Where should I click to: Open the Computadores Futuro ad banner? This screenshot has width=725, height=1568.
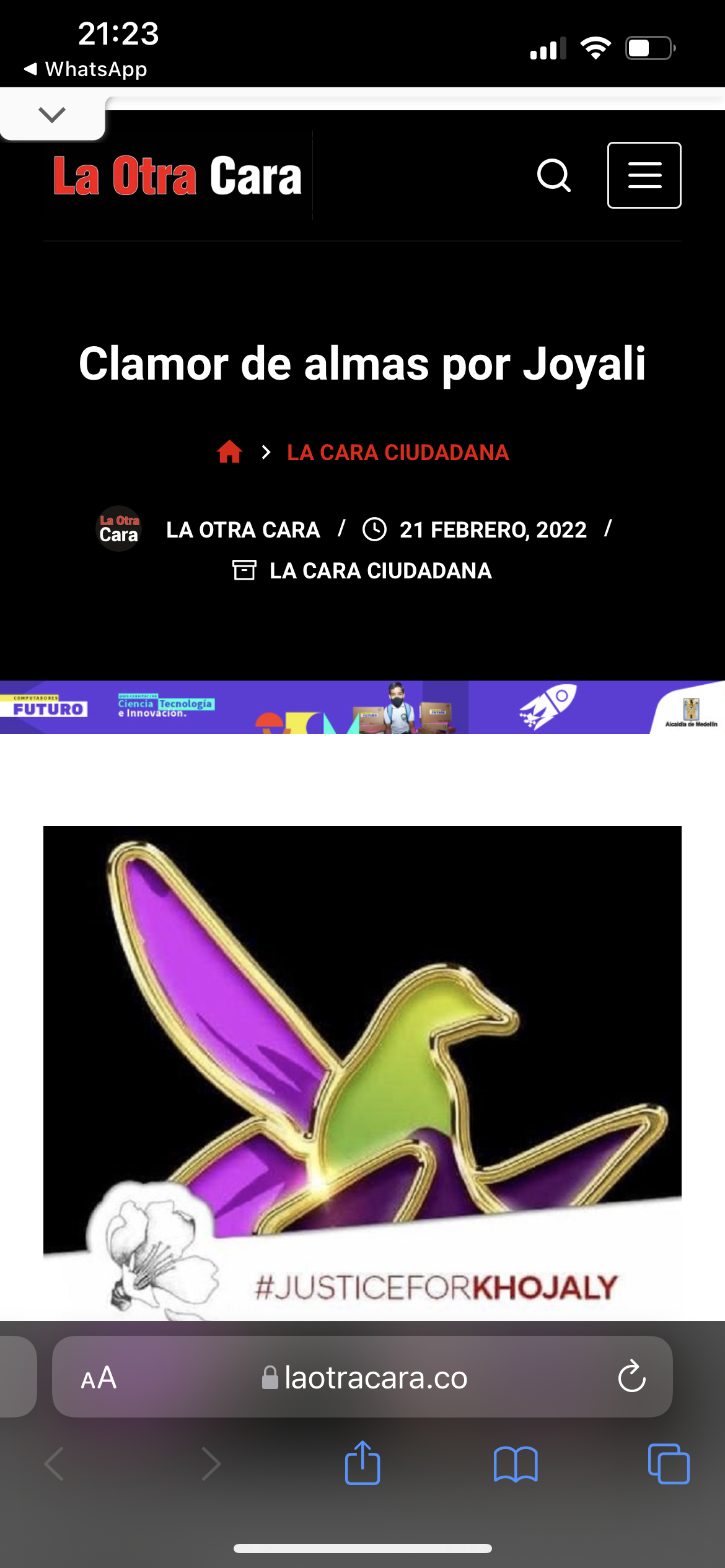pos(362,707)
